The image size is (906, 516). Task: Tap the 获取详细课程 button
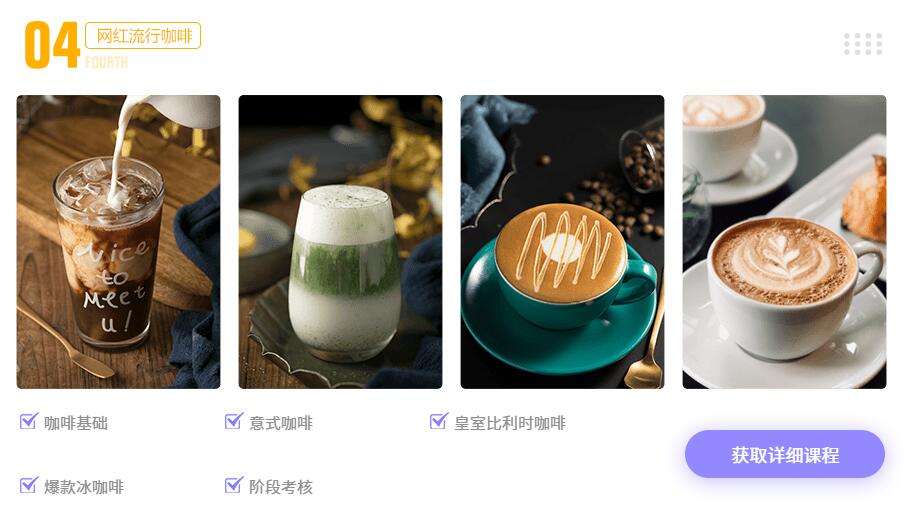784,455
